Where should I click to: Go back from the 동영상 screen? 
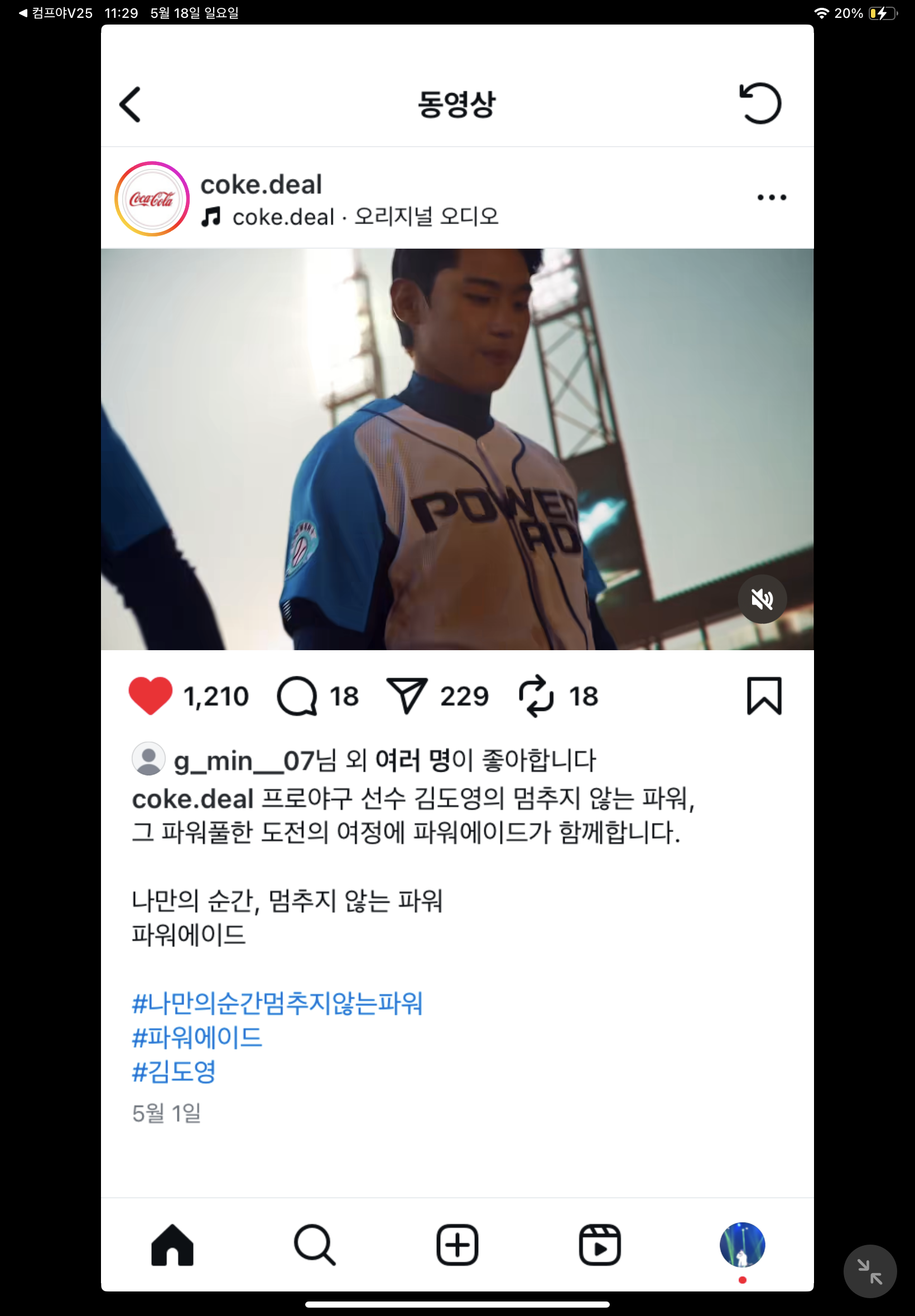tap(130, 105)
